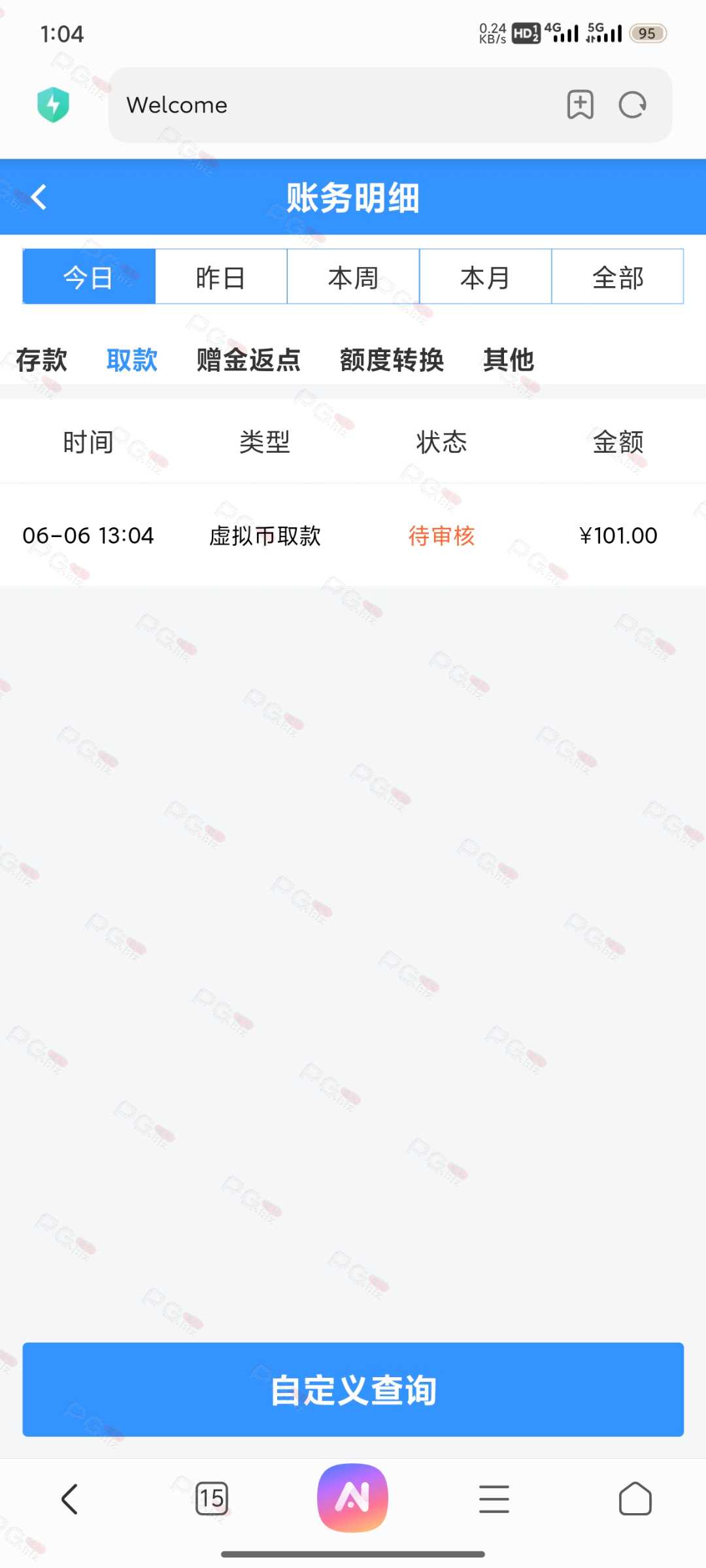Open the 存款 category

tap(42, 360)
